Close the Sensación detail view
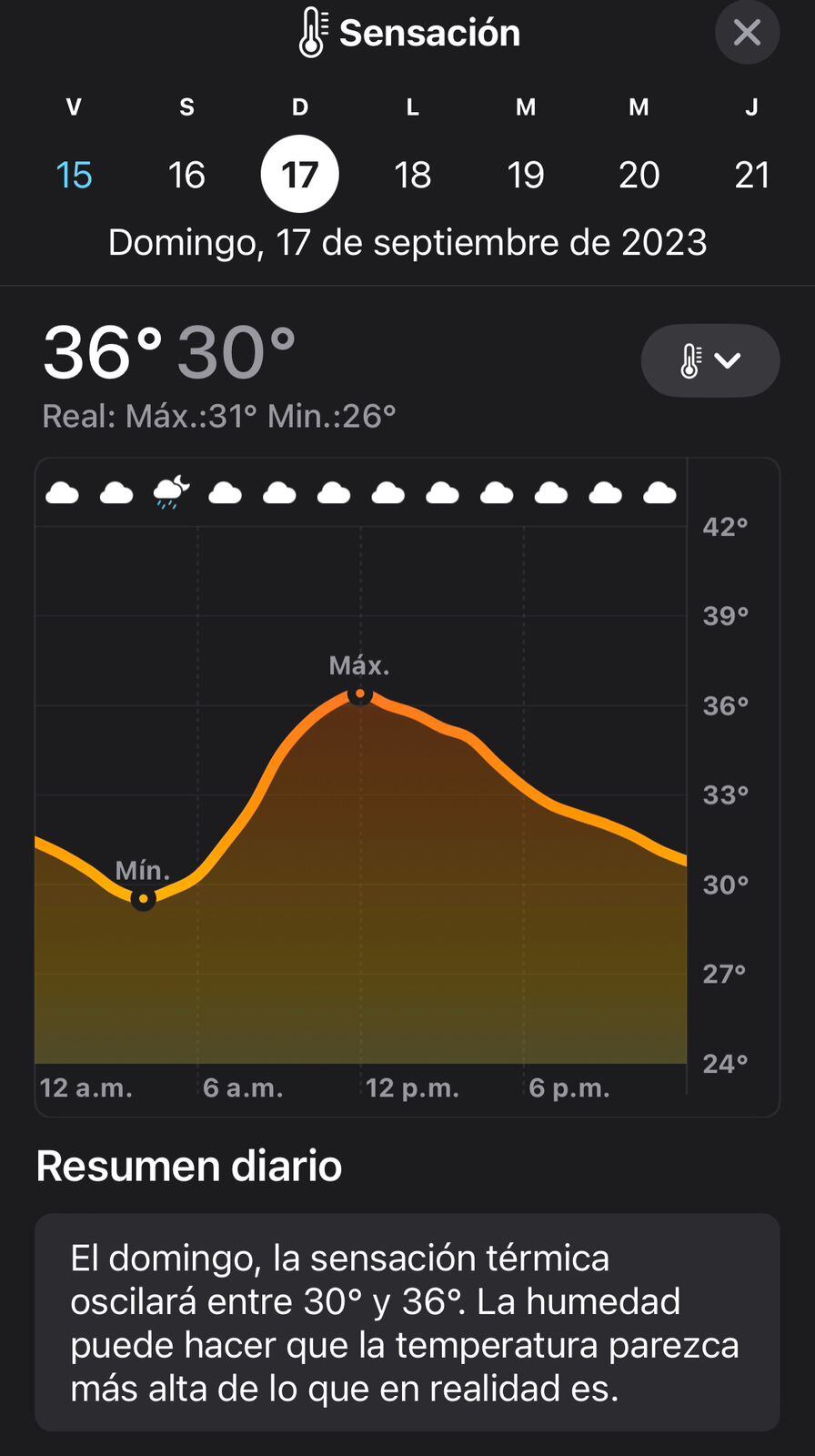This screenshot has height=1456, width=815. [747, 34]
